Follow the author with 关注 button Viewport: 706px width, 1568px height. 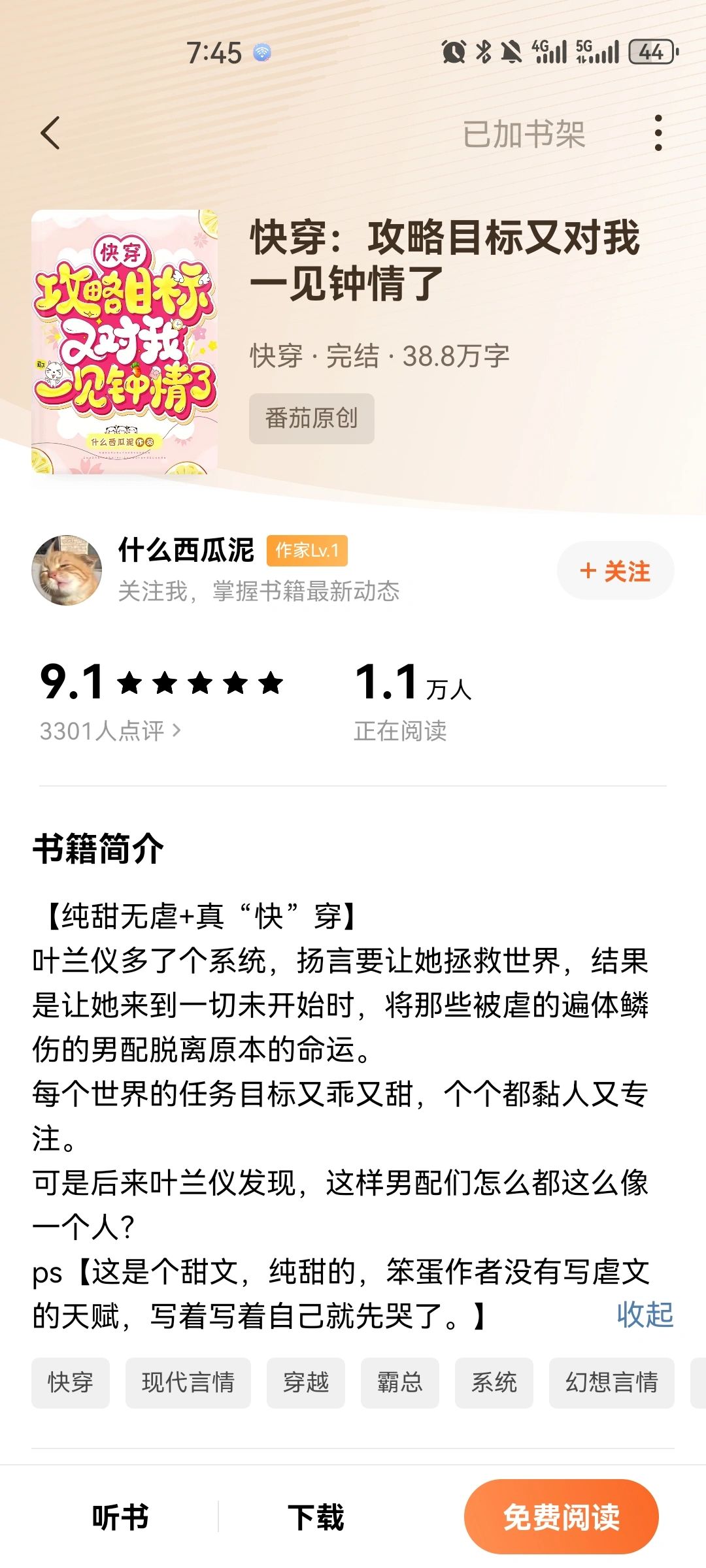click(615, 570)
